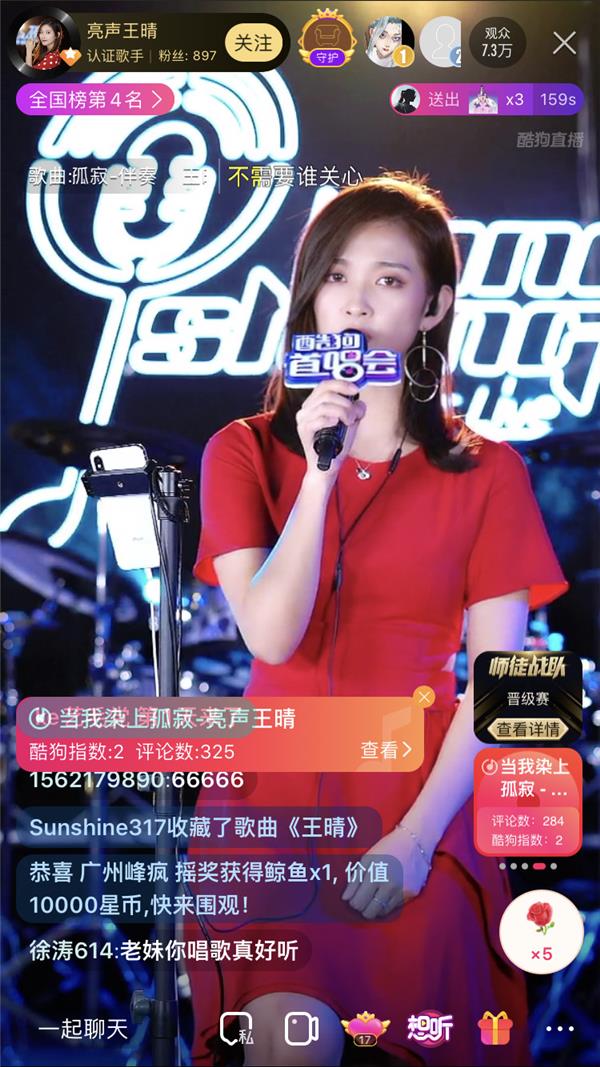Open private messages icon
The height and width of the screenshot is (1067, 600).
click(x=237, y=1029)
